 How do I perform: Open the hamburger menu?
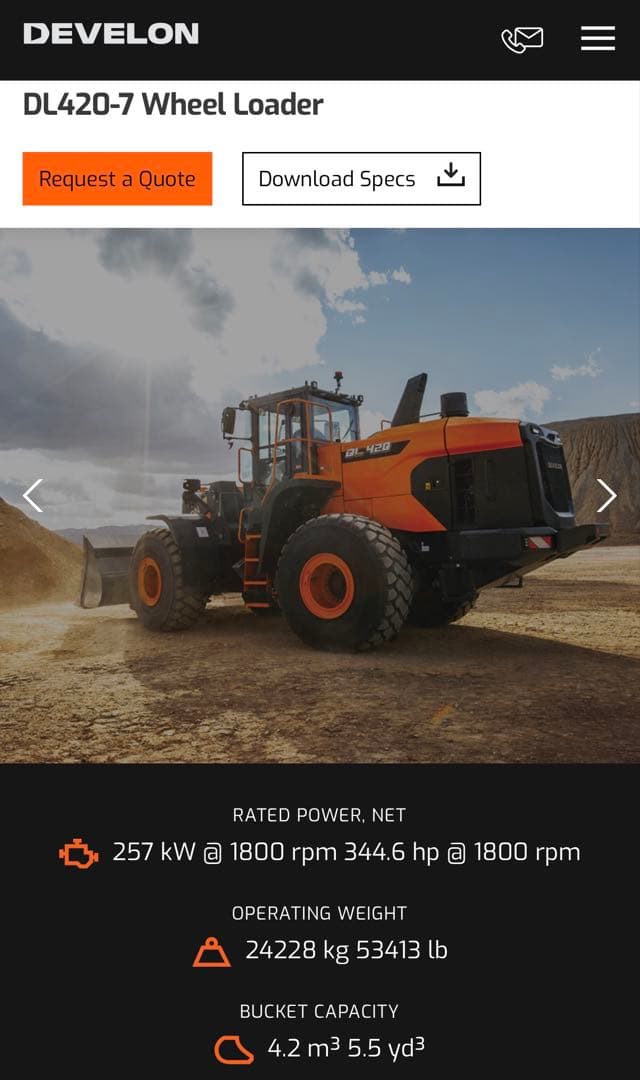coord(598,38)
